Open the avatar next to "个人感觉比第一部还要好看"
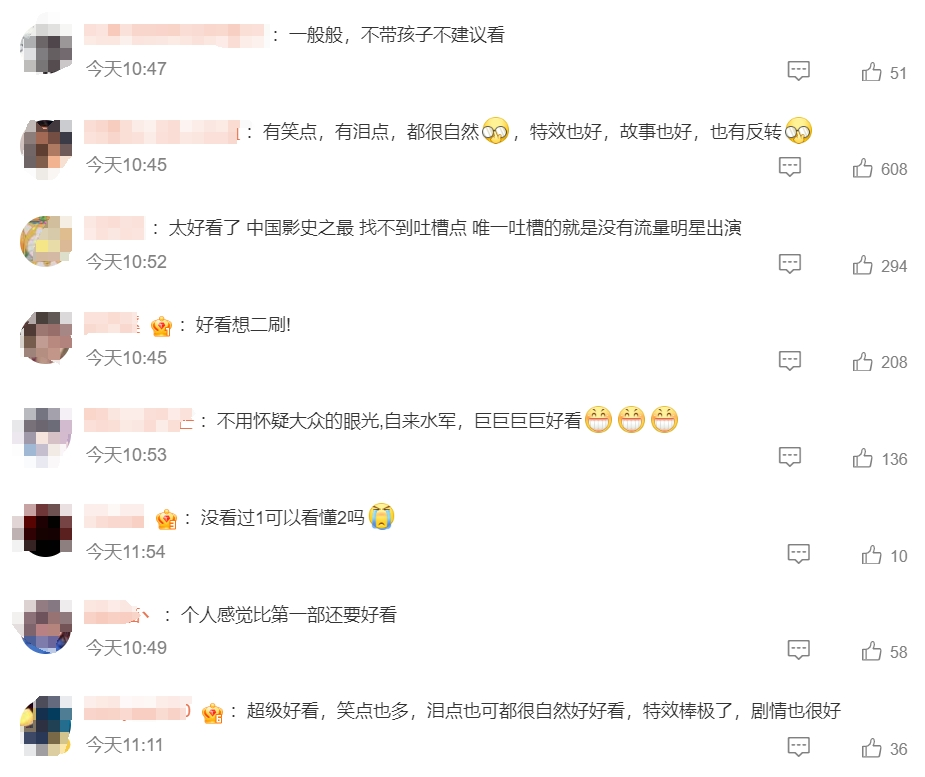 click(x=46, y=627)
